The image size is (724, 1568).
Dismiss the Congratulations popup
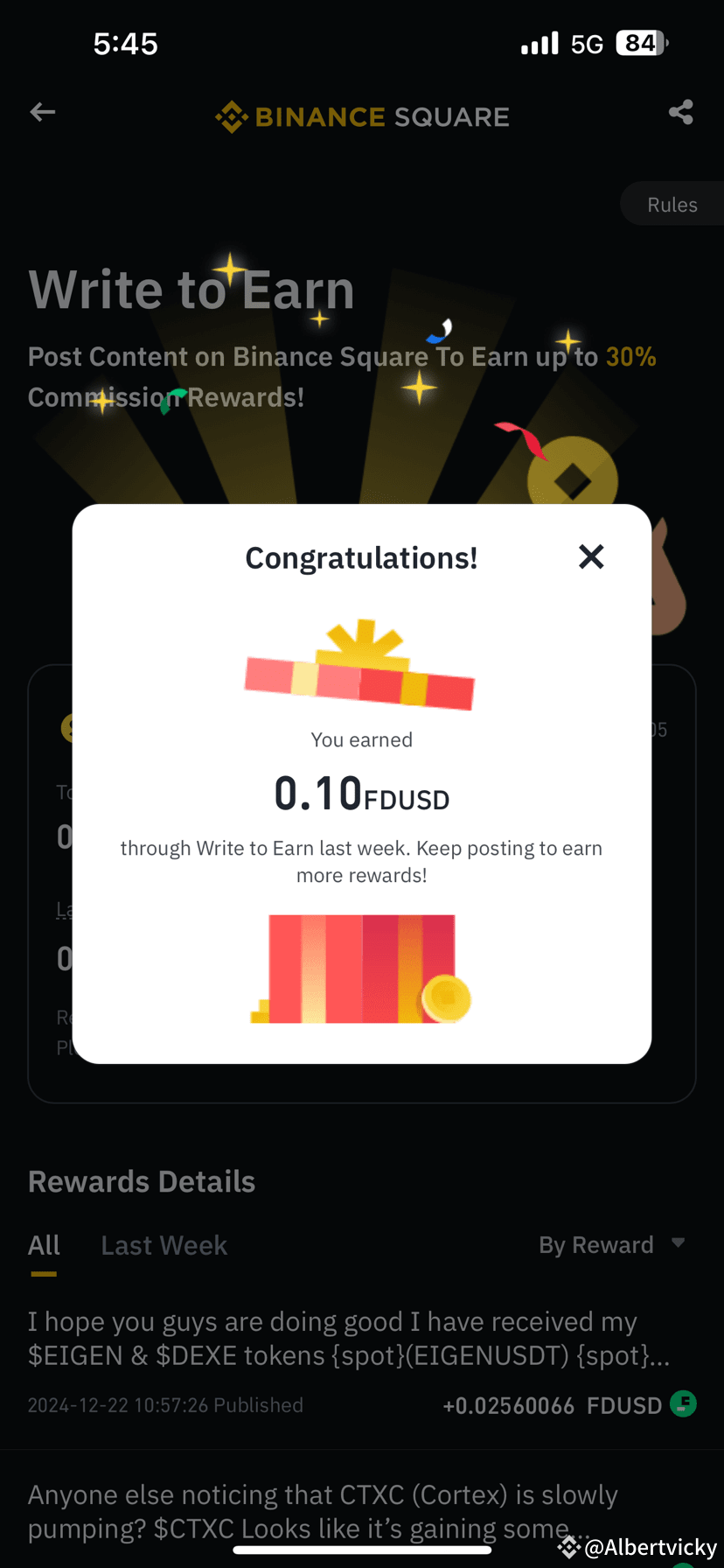click(x=591, y=556)
